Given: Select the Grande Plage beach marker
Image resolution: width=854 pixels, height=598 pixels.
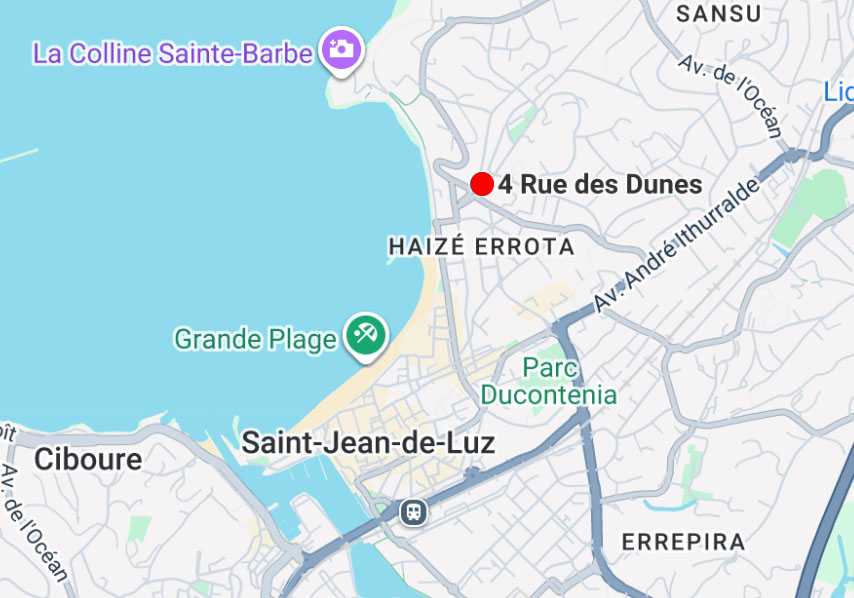Looking at the screenshot, I should pyautogui.click(x=365, y=336).
